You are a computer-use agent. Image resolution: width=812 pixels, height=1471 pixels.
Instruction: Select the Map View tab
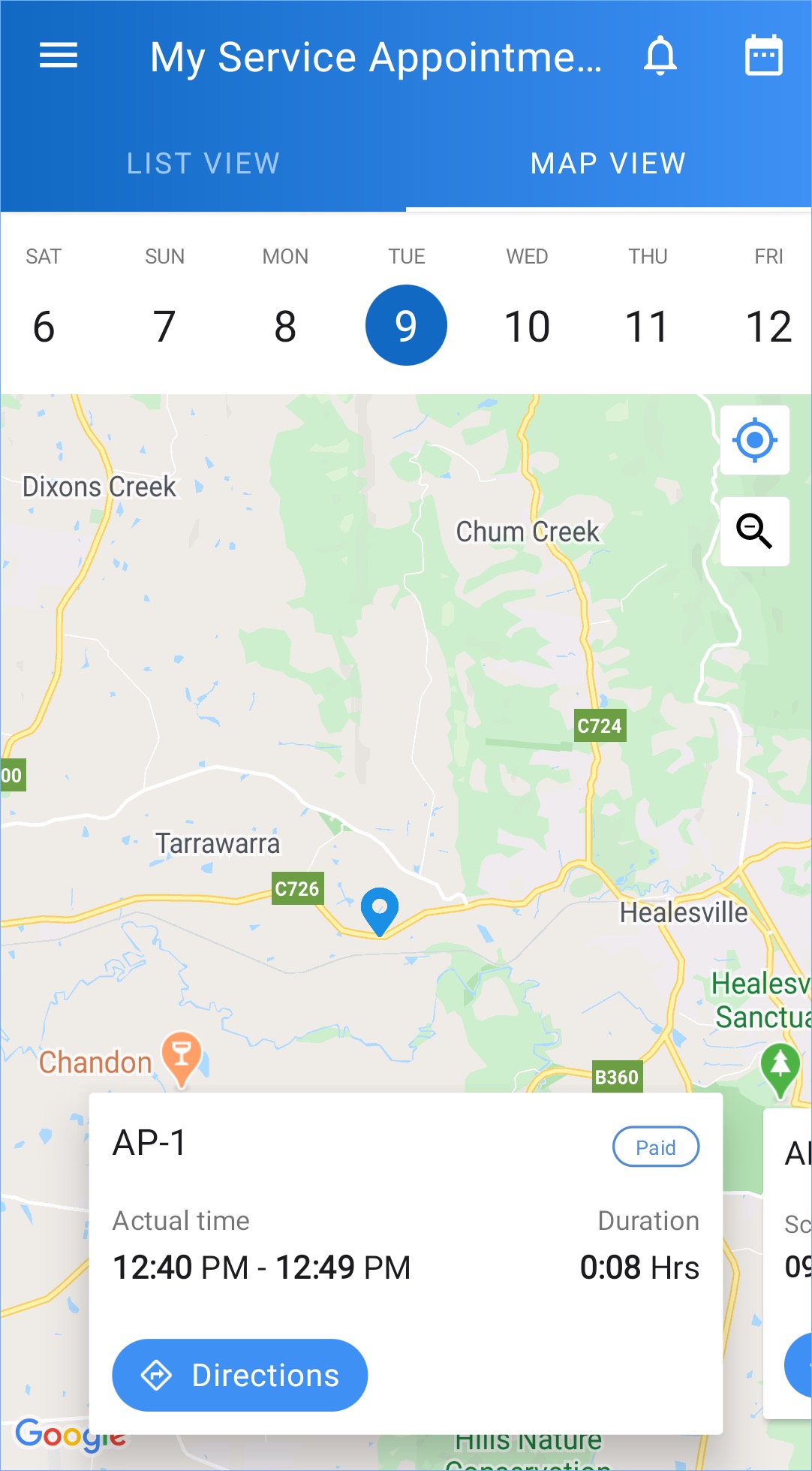(x=609, y=164)
